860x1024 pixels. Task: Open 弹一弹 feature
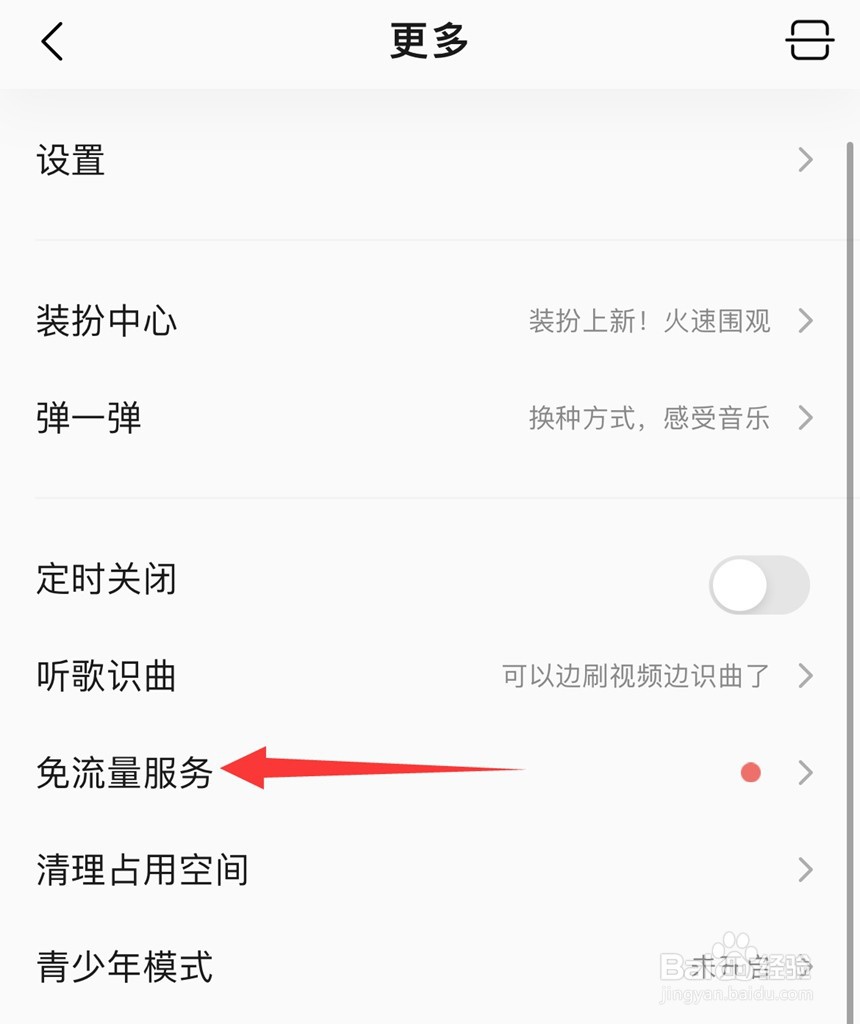coord(88,418)
